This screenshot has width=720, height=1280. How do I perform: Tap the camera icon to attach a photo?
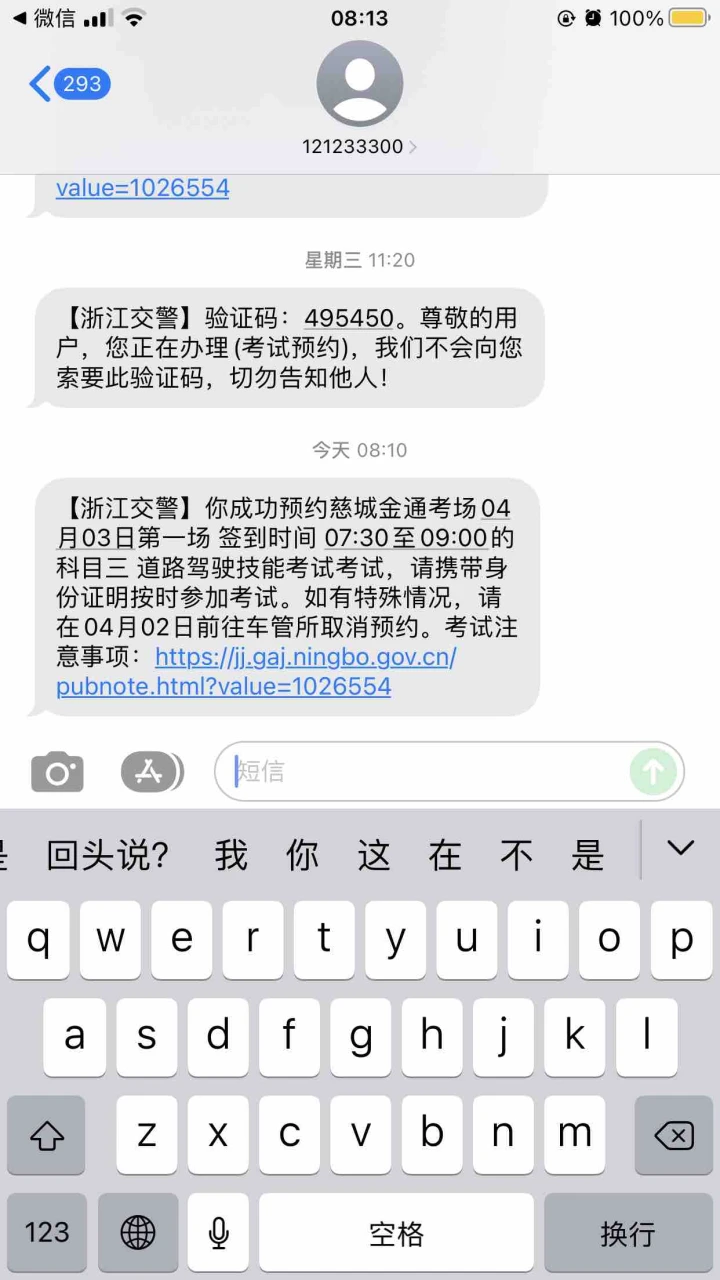click(x=57, y=772)
